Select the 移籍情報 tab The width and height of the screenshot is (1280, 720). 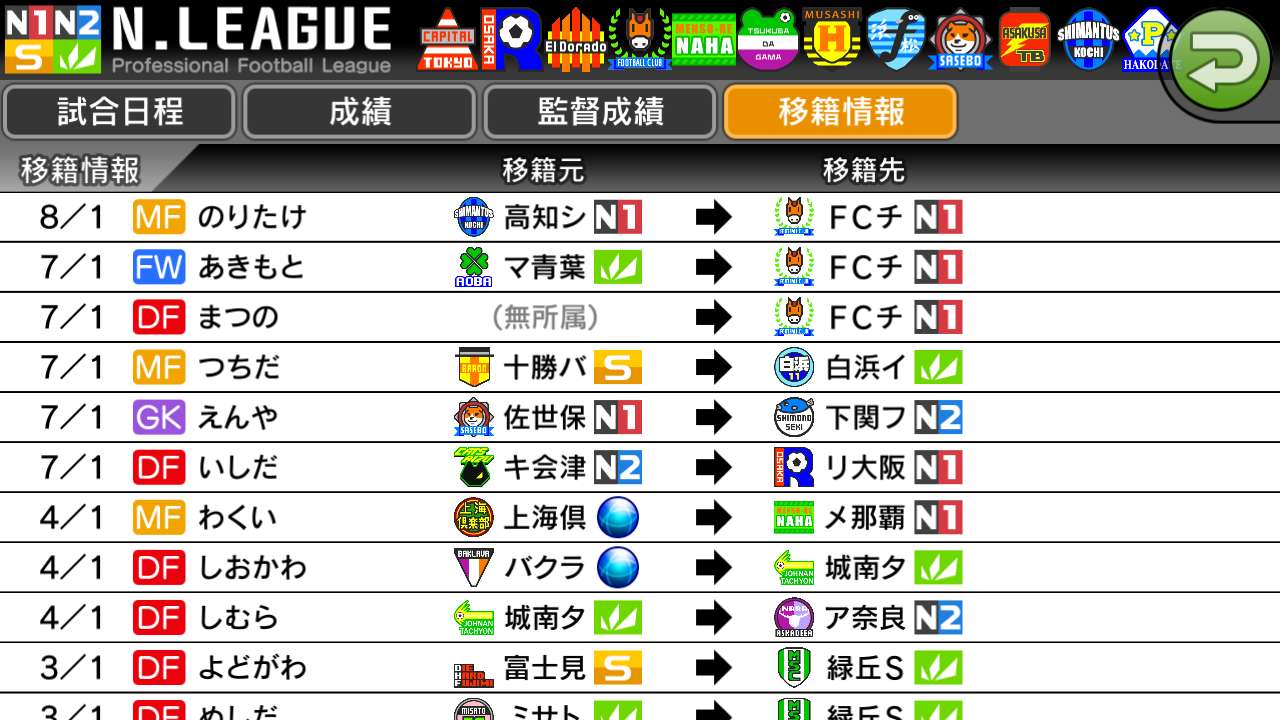click(840, 112)
